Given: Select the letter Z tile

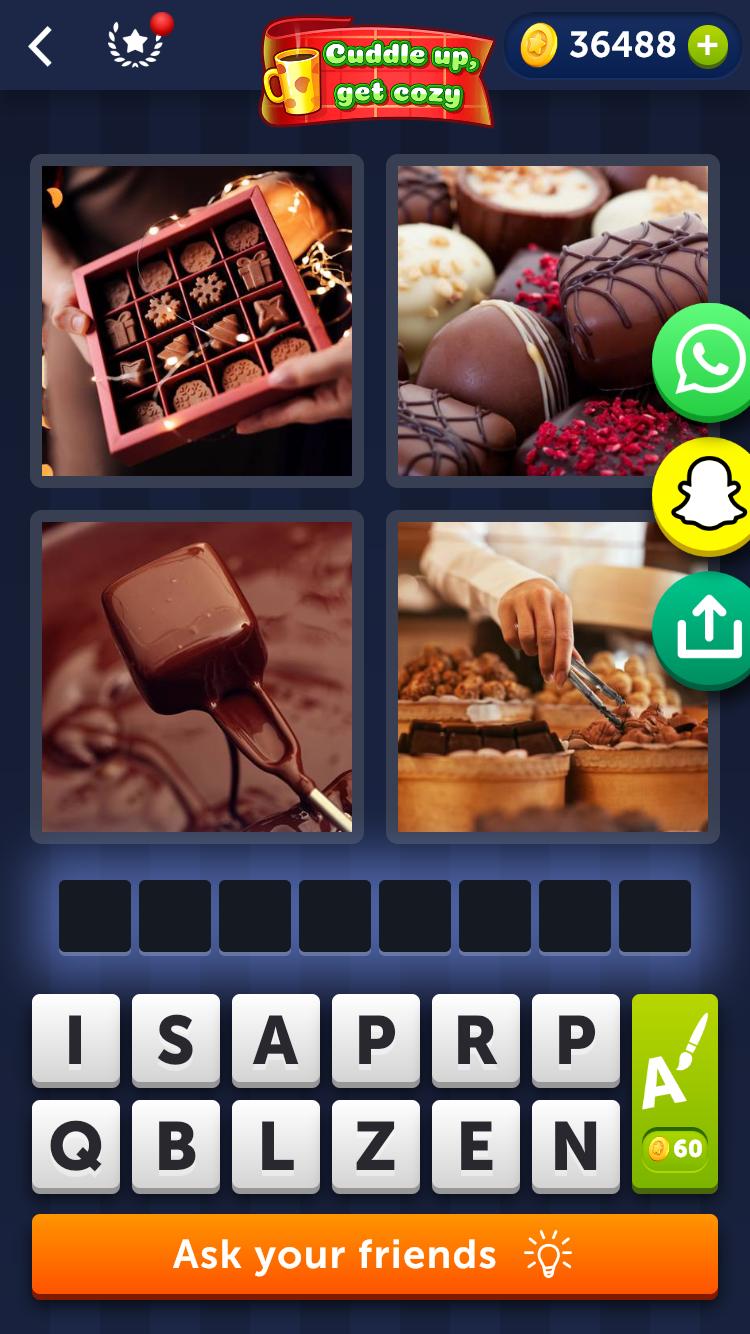Looking at the screenshot, I should [376, 1146].
